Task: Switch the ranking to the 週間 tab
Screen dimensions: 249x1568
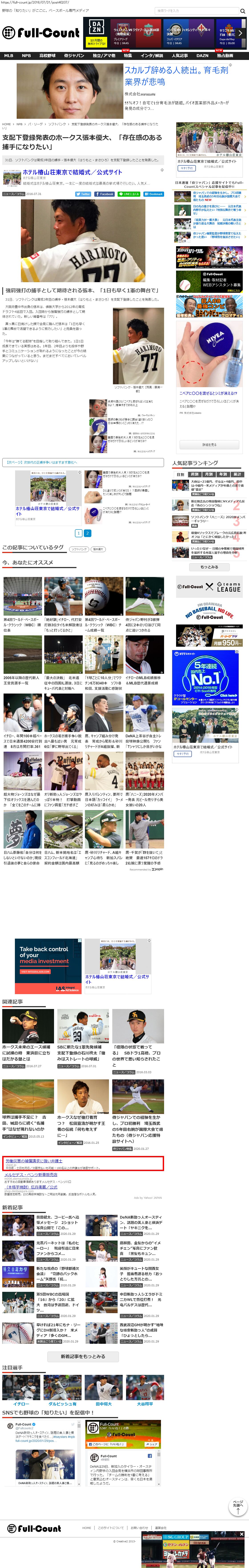Action: (195, 474)
